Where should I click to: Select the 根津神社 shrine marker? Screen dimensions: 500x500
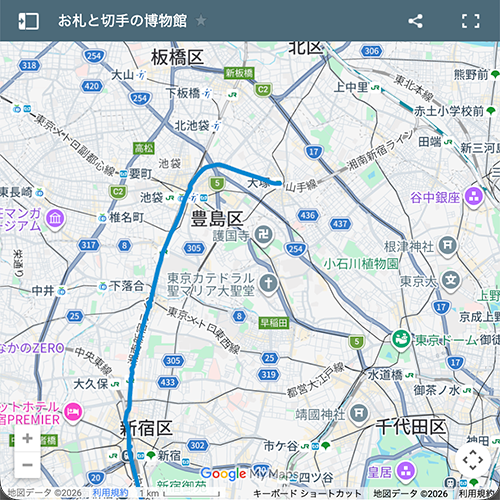[448, 246]
